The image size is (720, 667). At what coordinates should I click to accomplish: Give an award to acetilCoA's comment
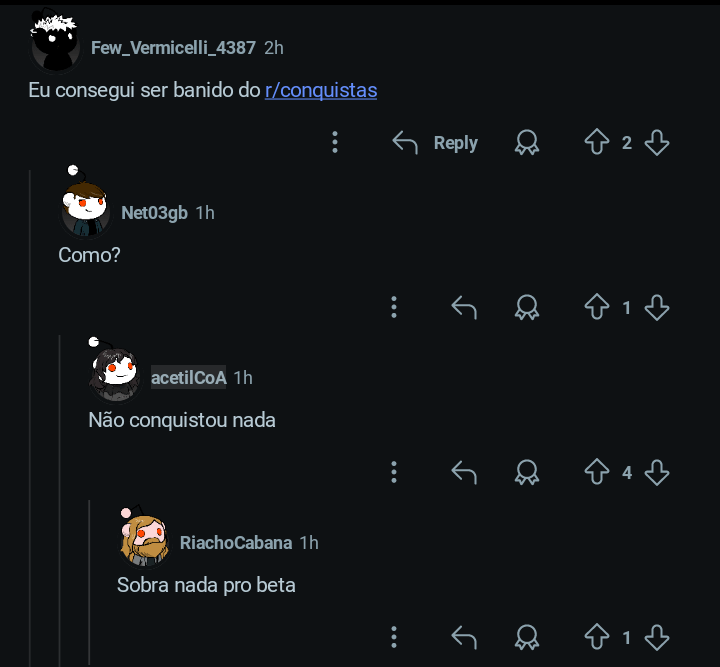tap(527, 472)
